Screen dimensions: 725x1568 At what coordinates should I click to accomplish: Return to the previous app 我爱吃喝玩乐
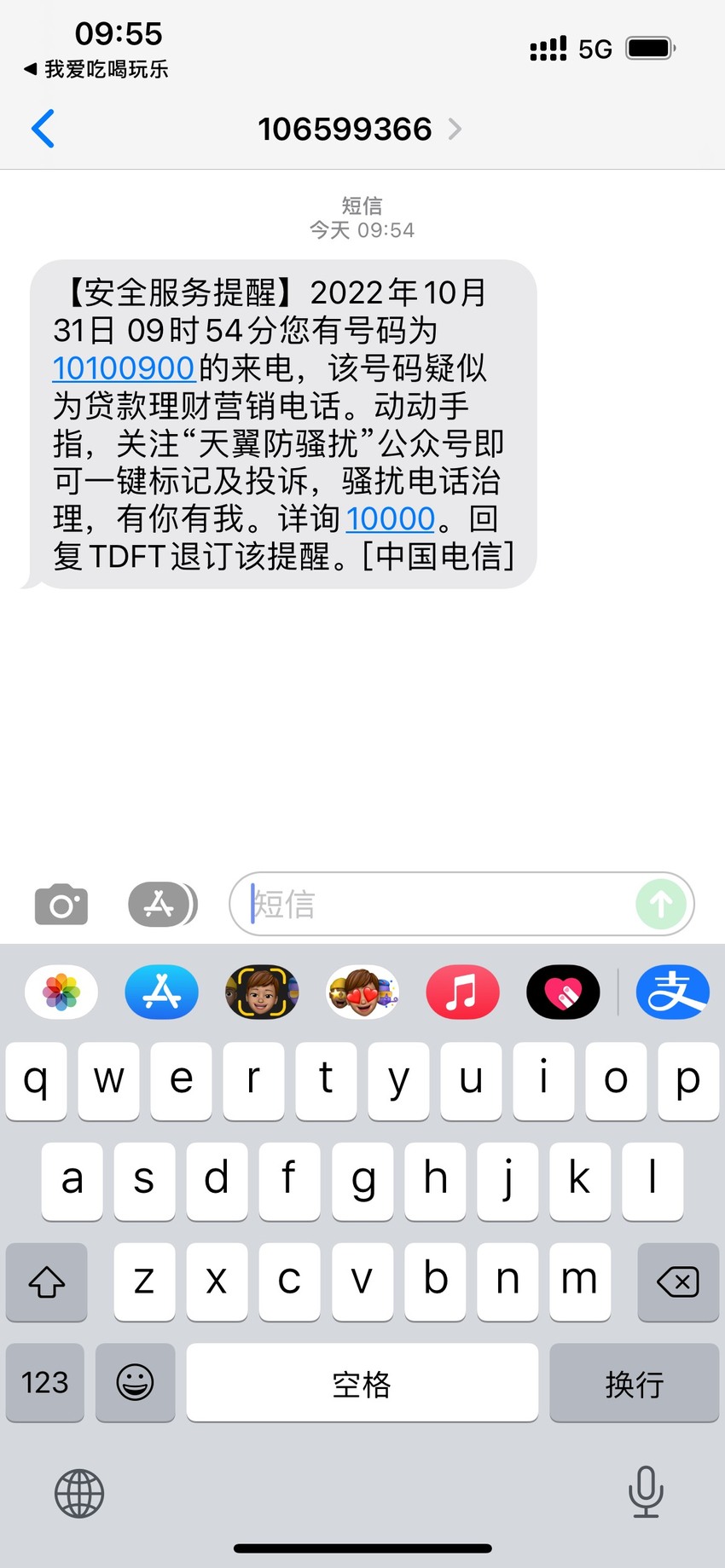(96, 69)
